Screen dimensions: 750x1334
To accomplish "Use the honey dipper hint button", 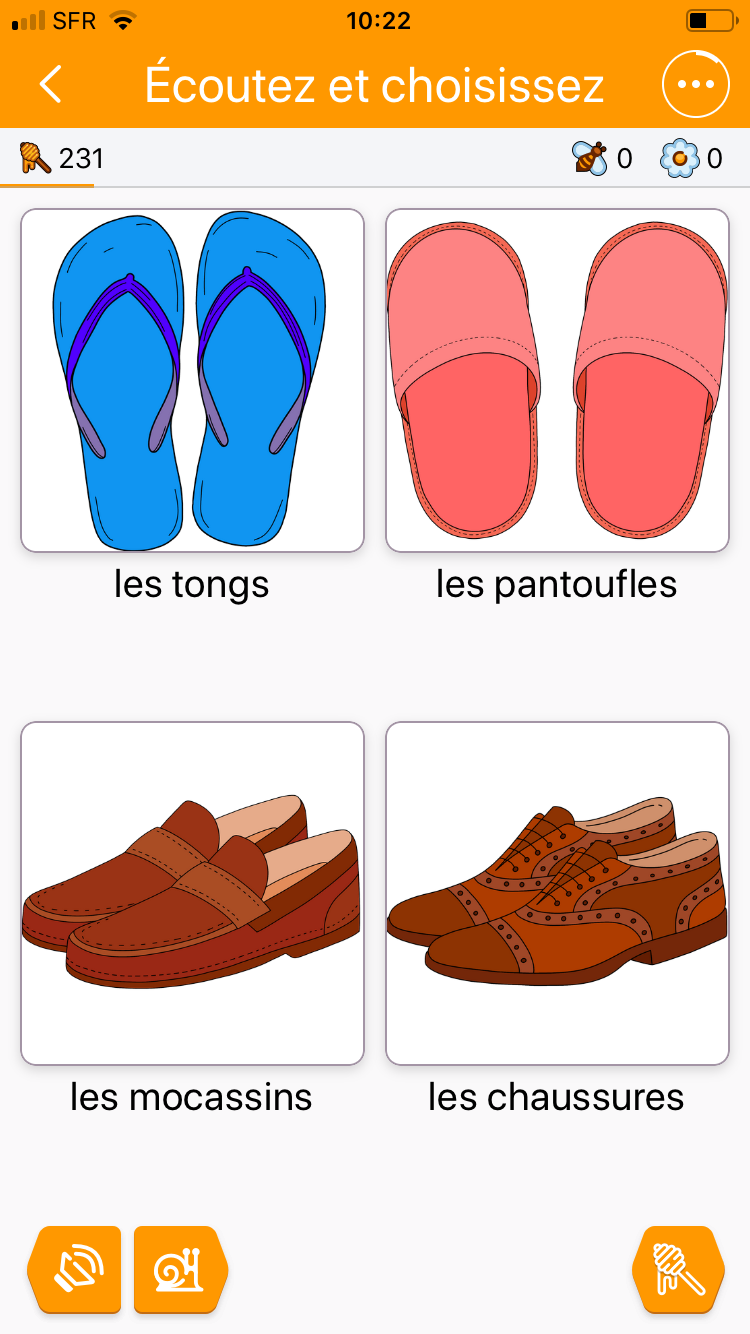I will 678,1270.
